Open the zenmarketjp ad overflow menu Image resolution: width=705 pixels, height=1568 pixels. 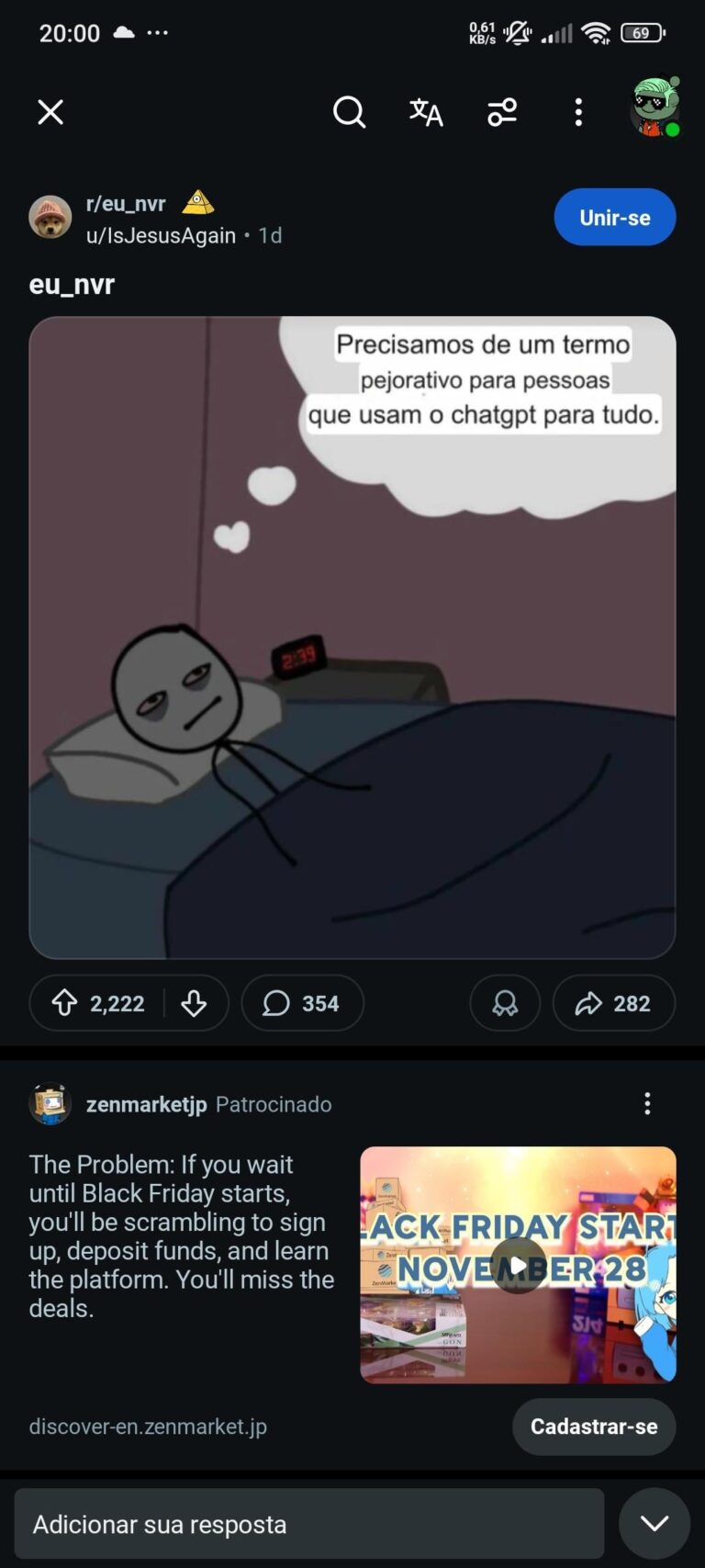tap(647, 1103)
